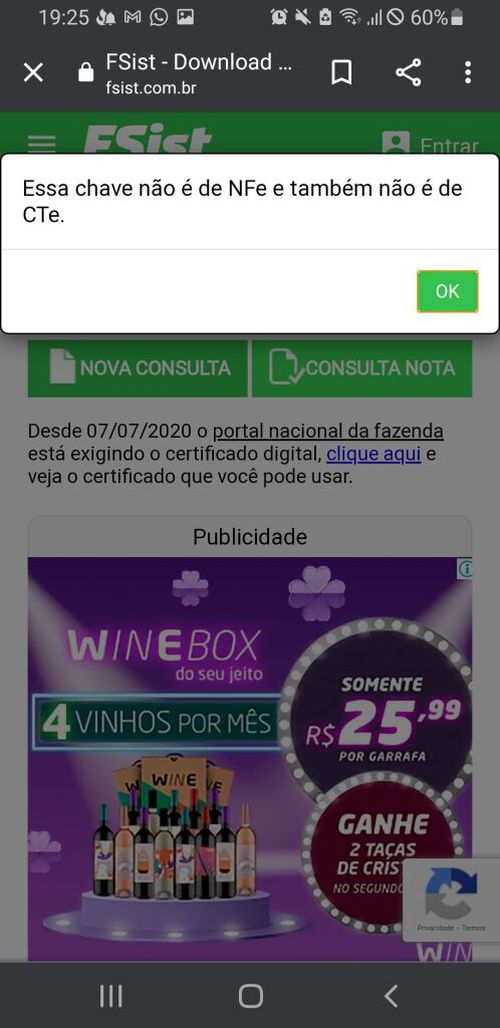Open the Wine Box advertisement

tap(250, 759)
